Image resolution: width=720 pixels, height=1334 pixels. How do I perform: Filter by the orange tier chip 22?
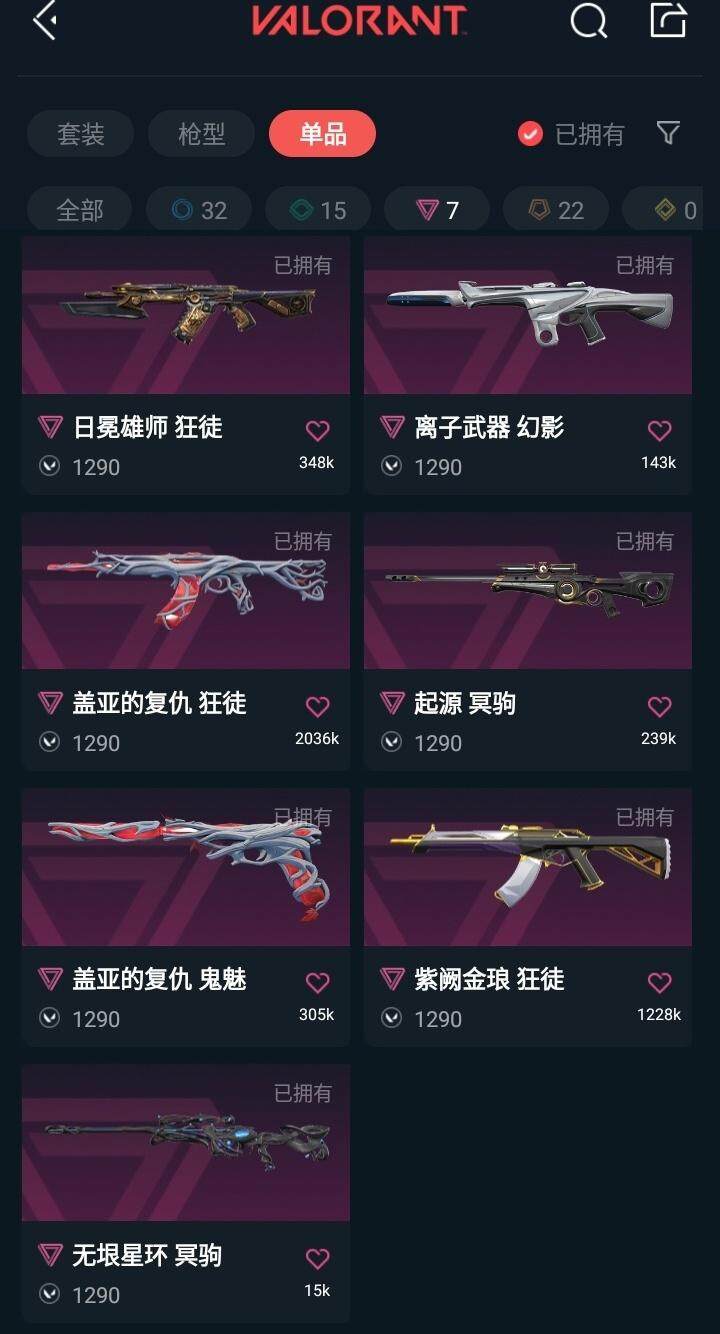[556, 210]
